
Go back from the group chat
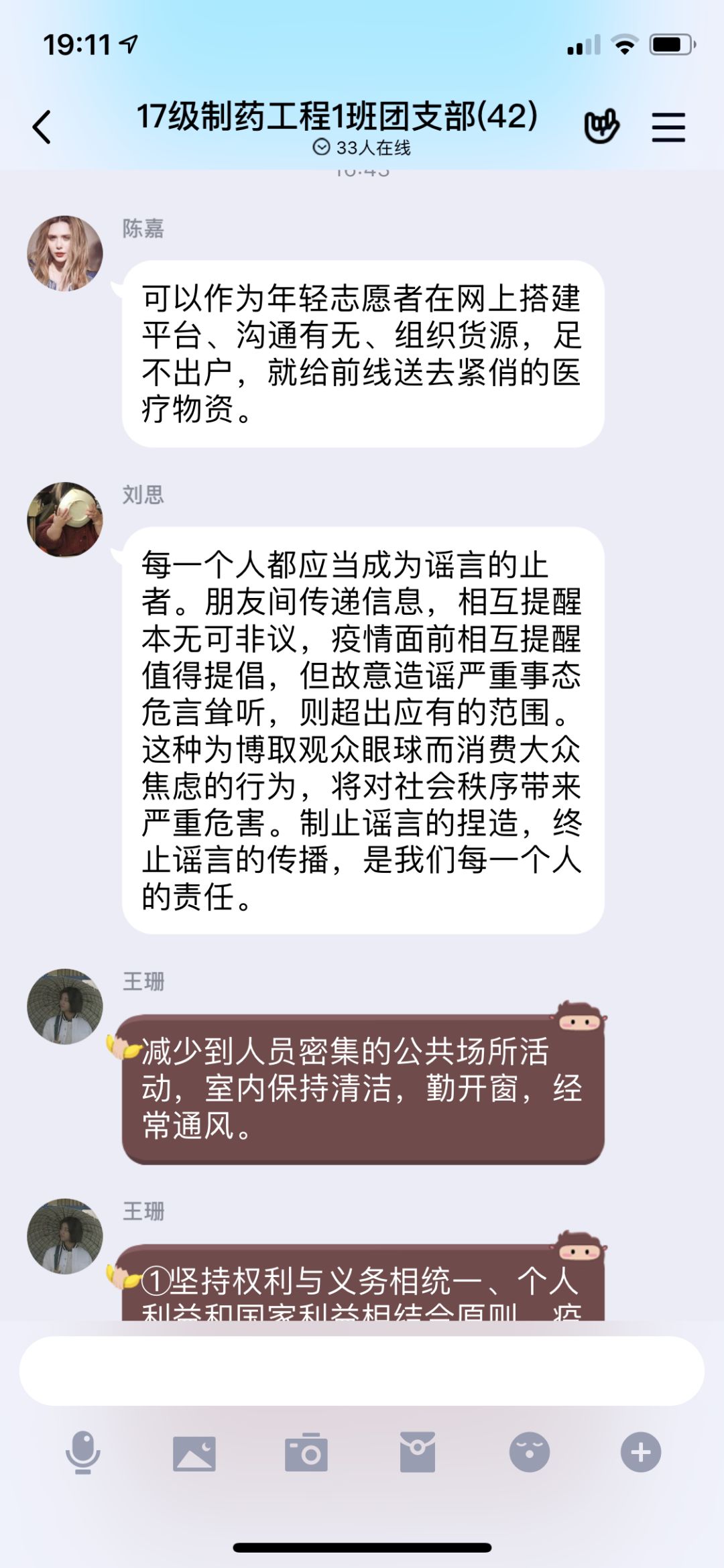click(x=42, y=127)
